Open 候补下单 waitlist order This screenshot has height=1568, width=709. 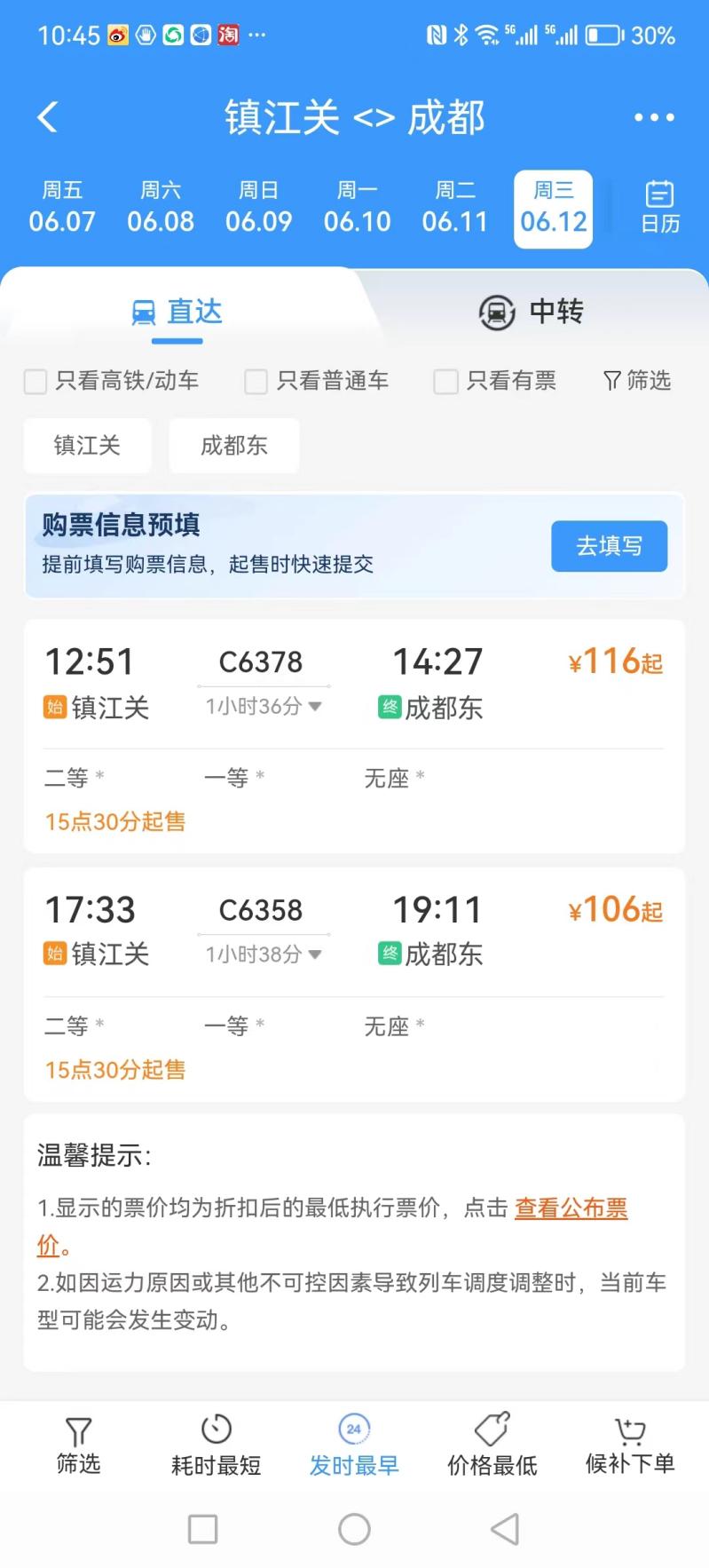(630, 1445)
